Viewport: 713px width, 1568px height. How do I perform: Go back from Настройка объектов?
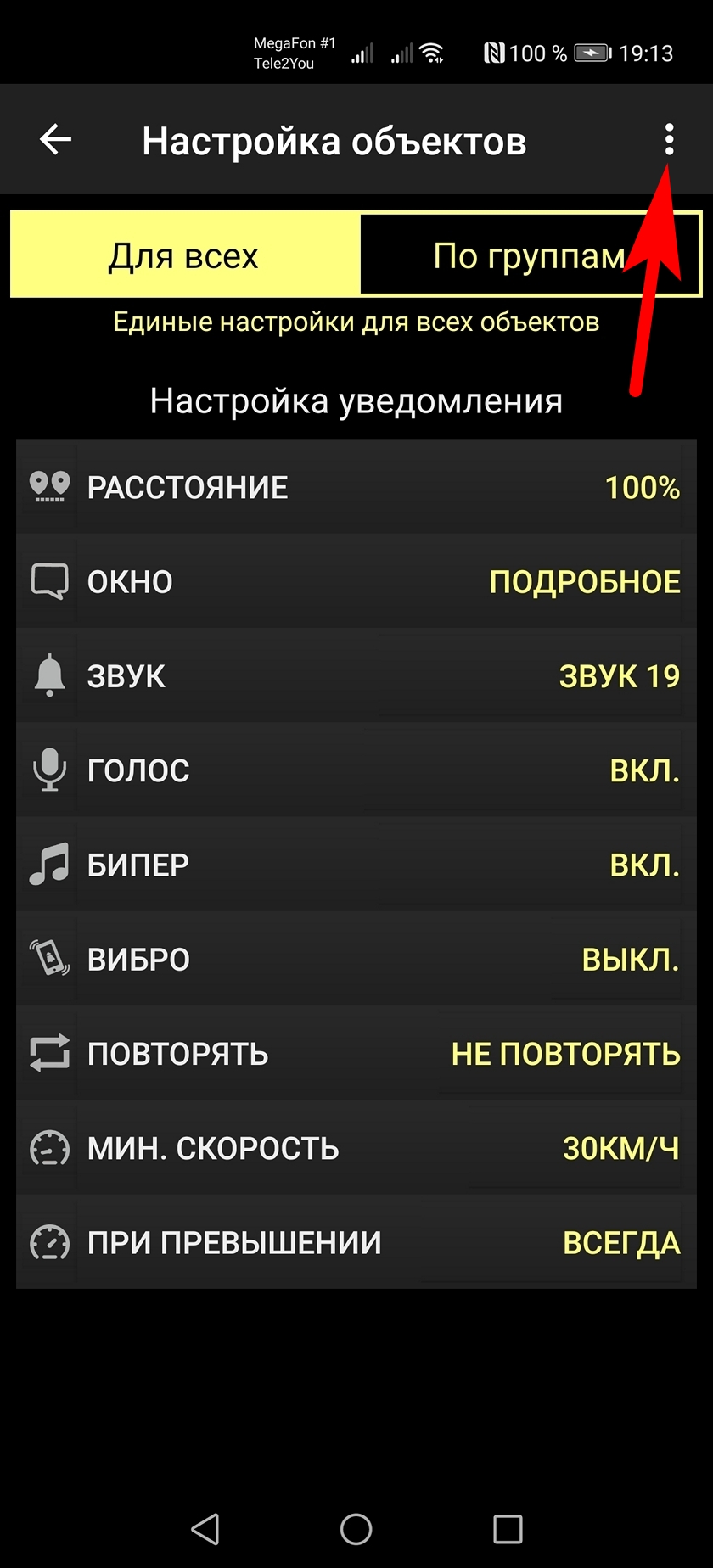coord(56,140)
